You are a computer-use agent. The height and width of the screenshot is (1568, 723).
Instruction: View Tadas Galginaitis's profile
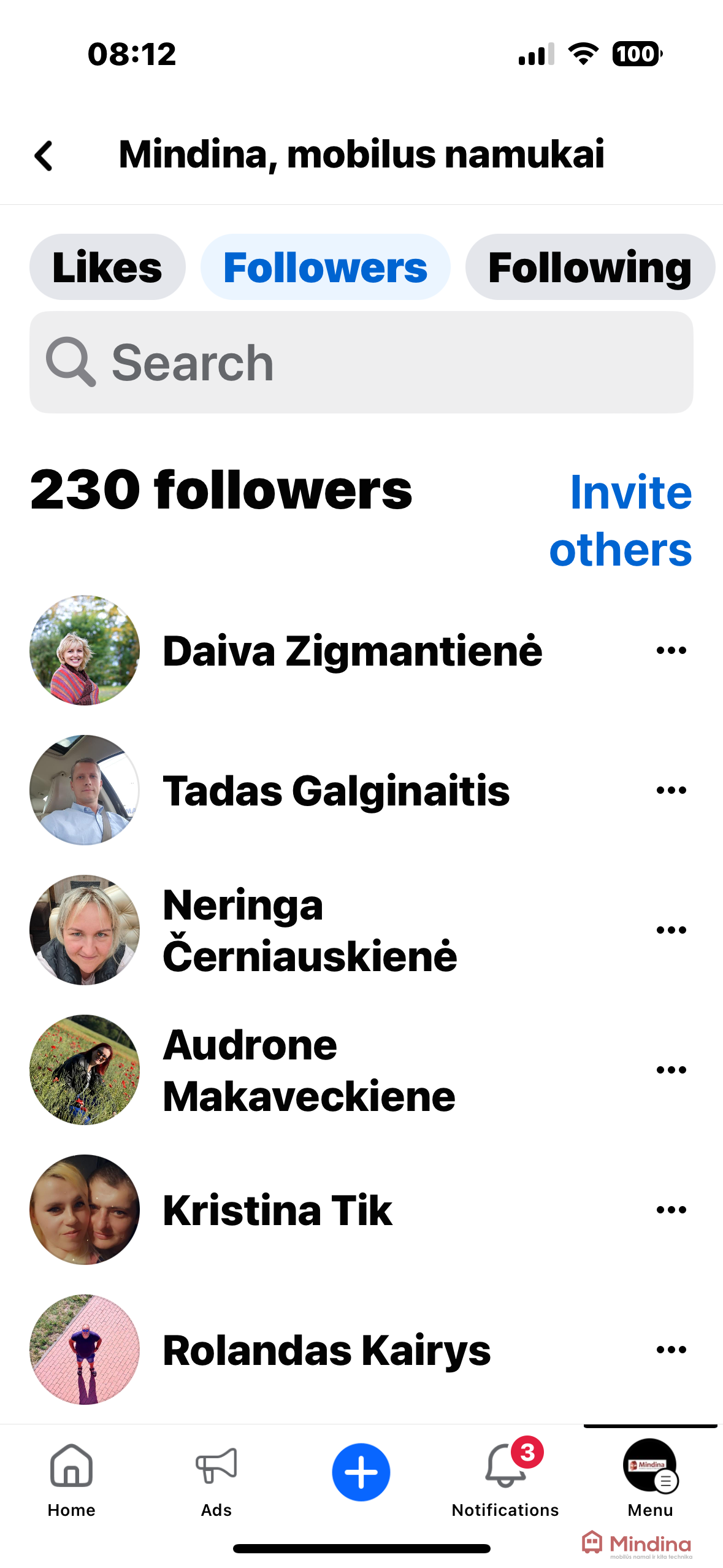(x=336, y=790)
